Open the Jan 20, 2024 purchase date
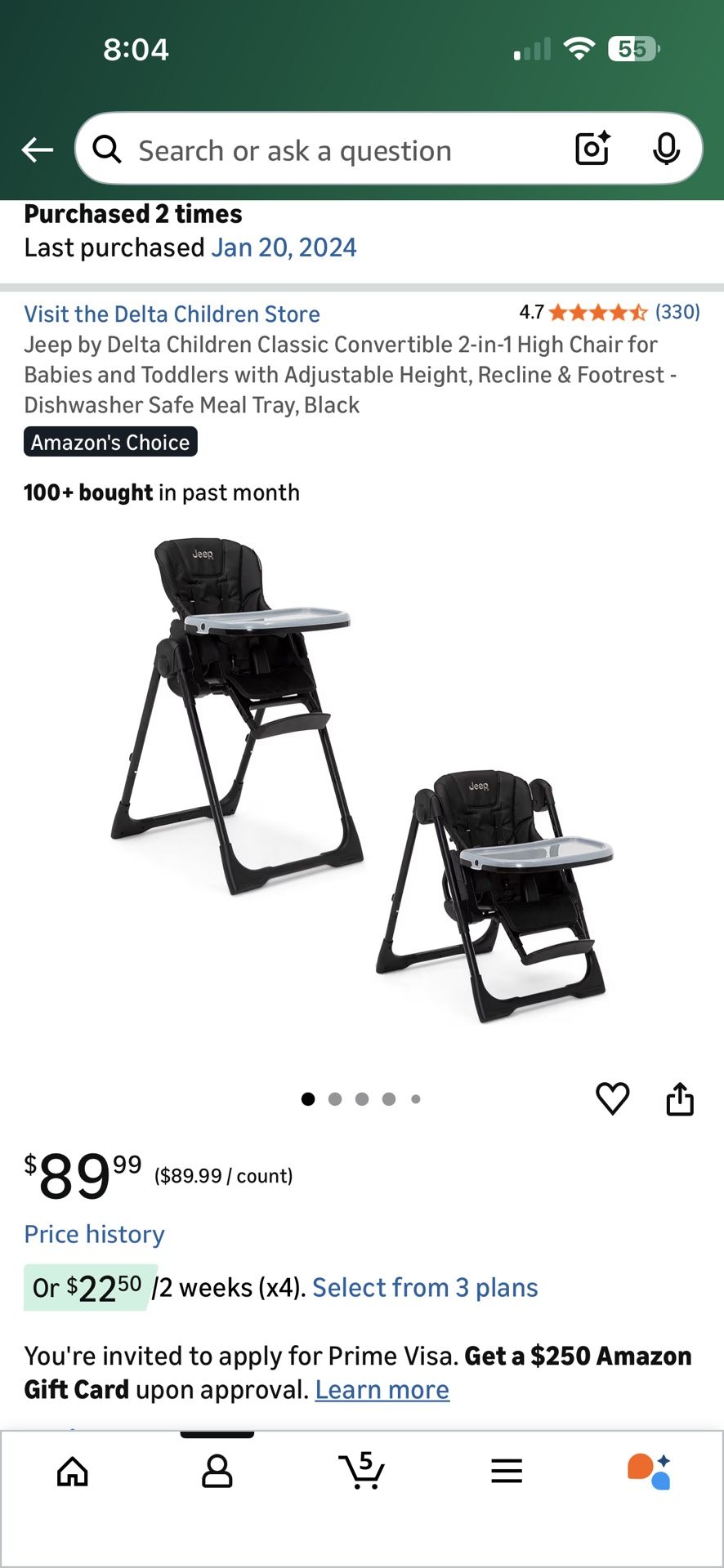Viewport: 724px width, 1568px height. click(284, 247)
